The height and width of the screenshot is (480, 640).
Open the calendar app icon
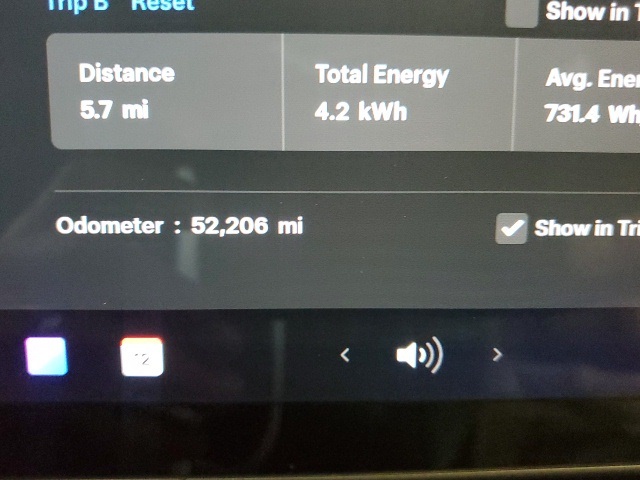[142, 357]
